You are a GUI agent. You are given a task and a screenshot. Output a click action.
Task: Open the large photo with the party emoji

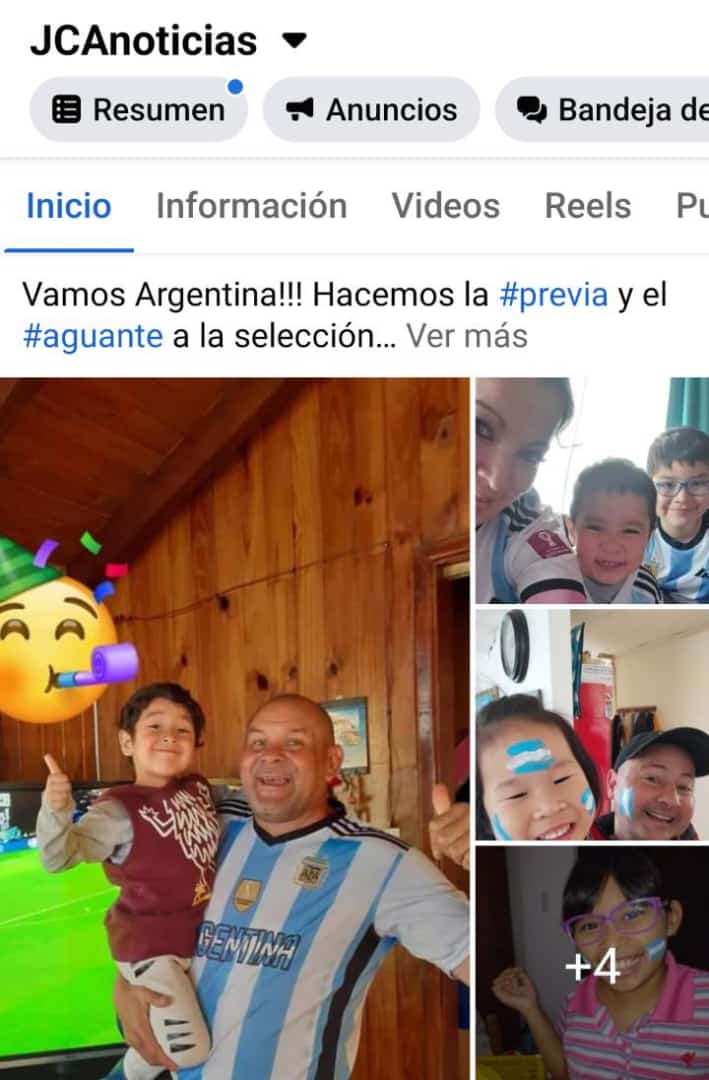[234, 728]
